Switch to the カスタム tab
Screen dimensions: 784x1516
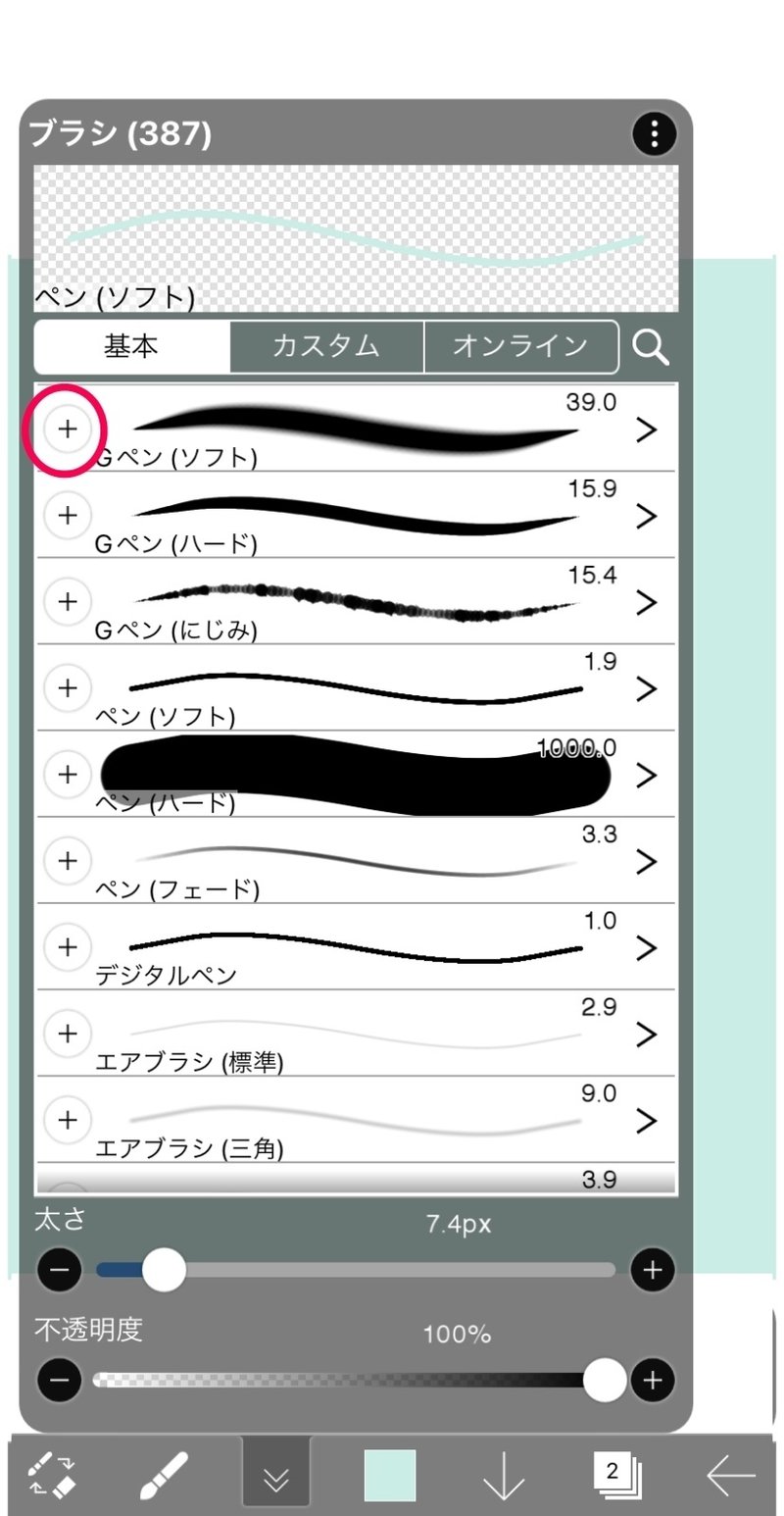(326, 346)
